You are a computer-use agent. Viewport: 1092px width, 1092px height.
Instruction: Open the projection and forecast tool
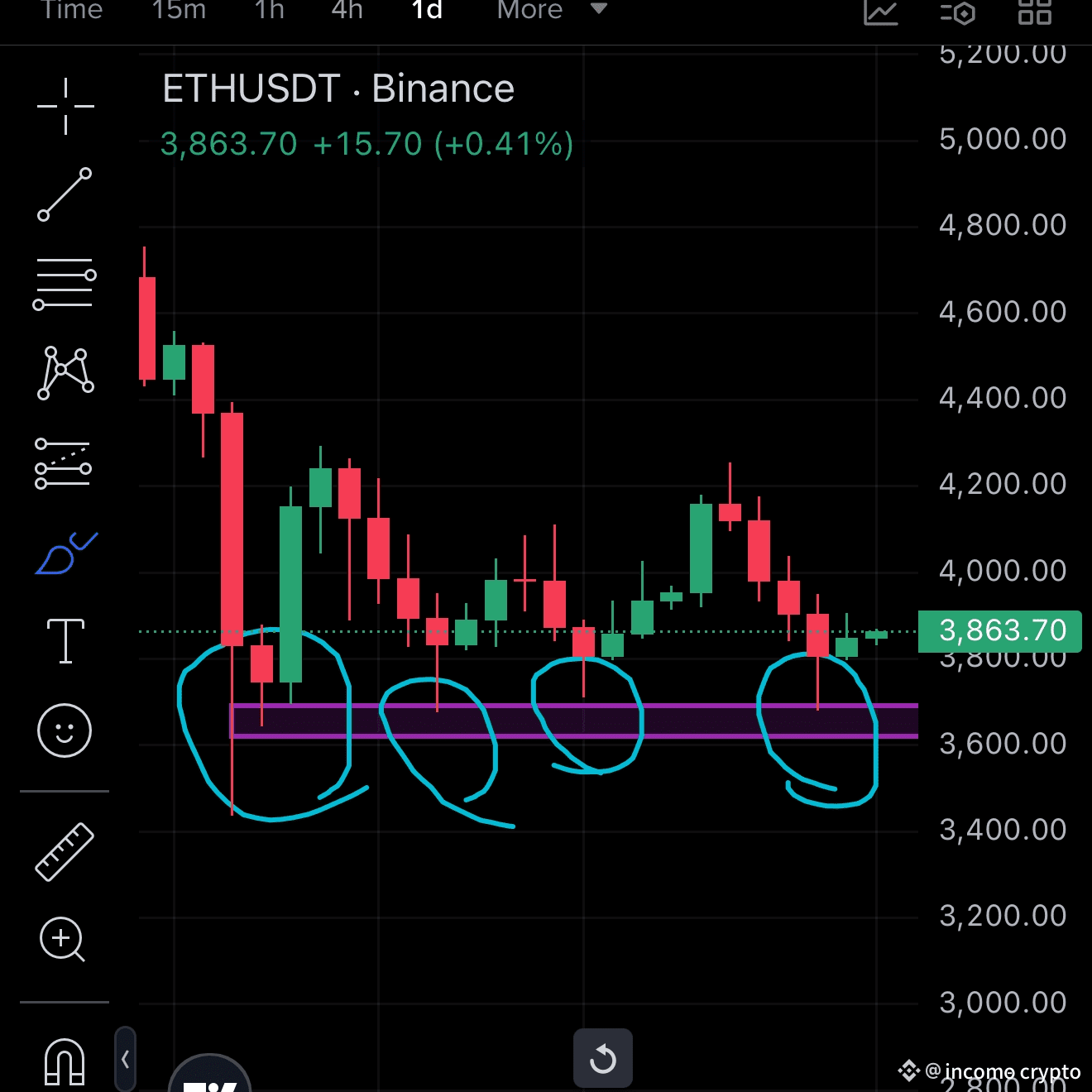coord(63,463)
